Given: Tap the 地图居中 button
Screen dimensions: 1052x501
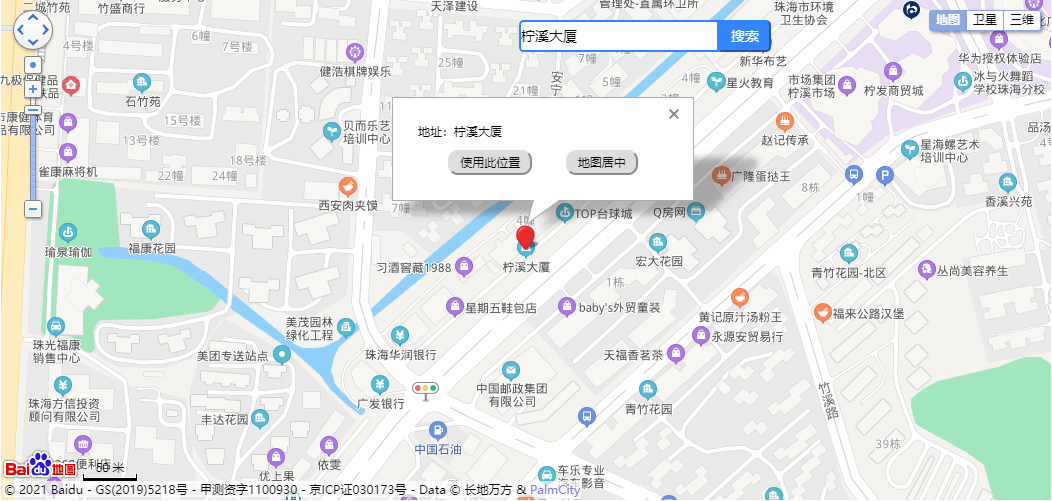Looking at the screenshot, I should 602,162.
